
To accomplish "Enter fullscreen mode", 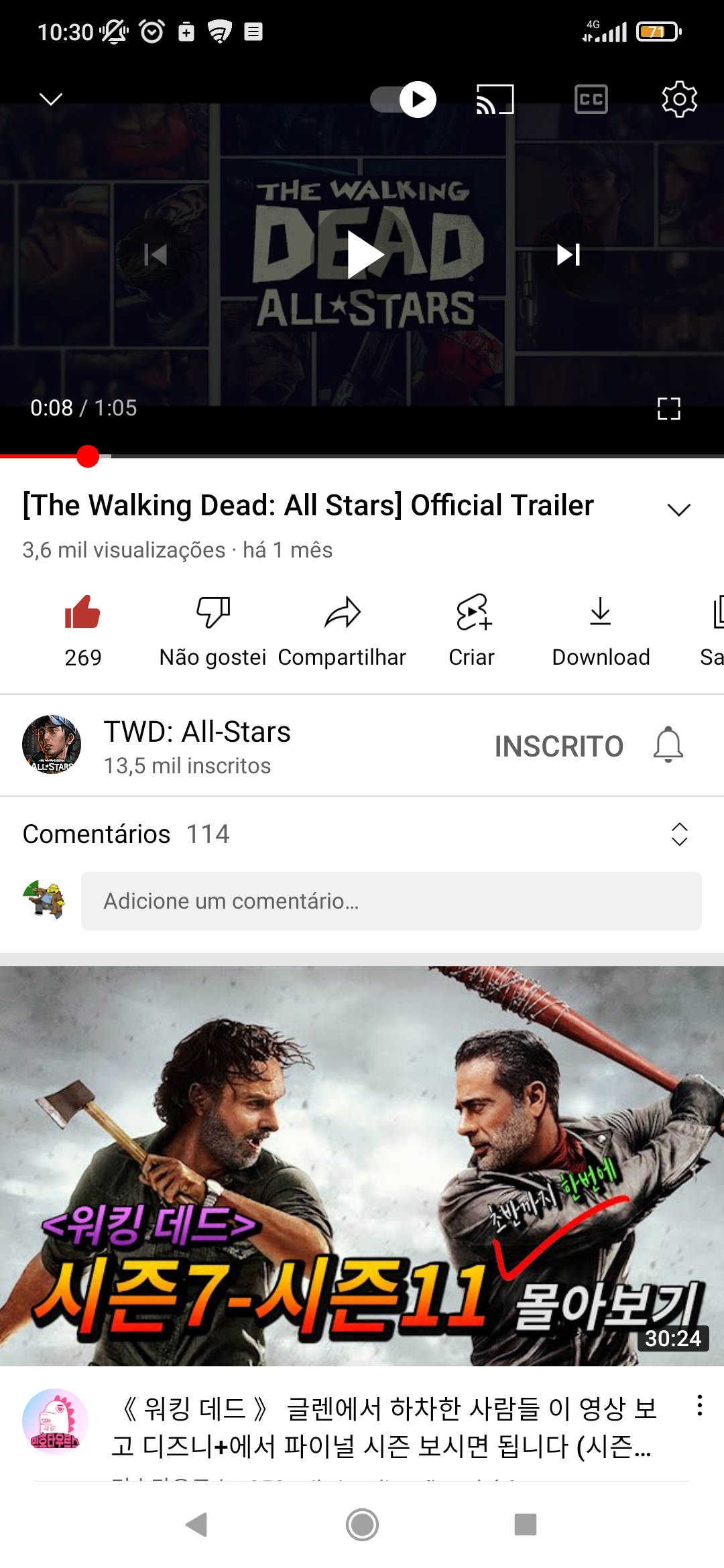I will click(668, 408).
